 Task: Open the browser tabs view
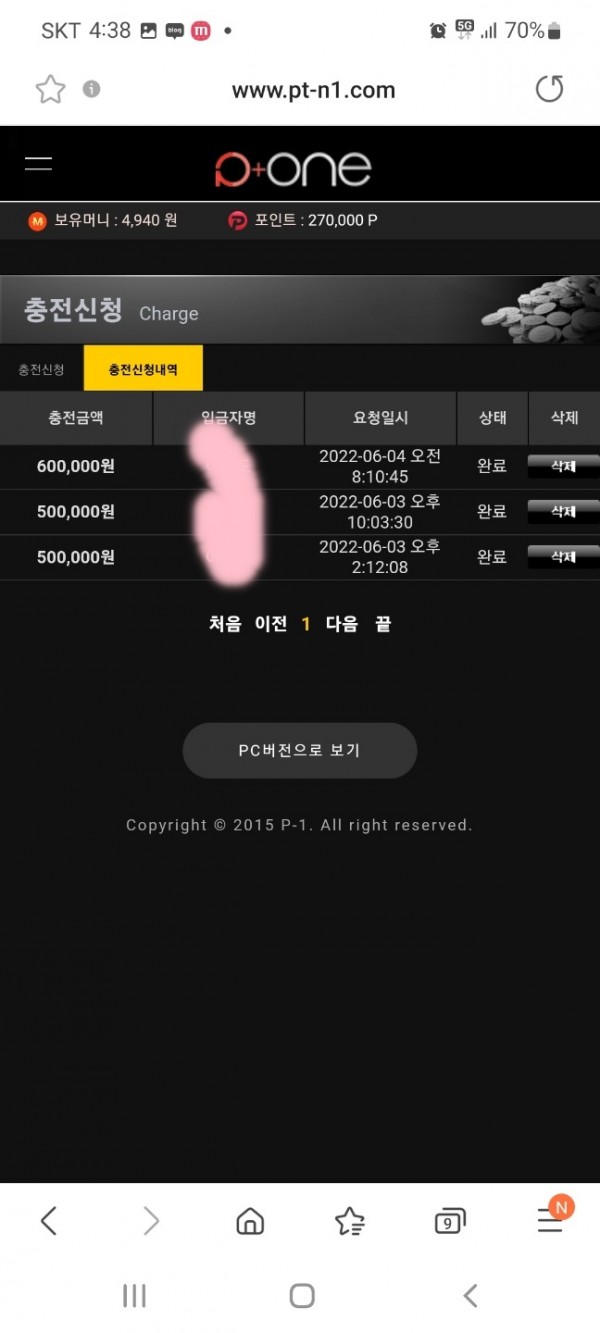point(449,1221)
